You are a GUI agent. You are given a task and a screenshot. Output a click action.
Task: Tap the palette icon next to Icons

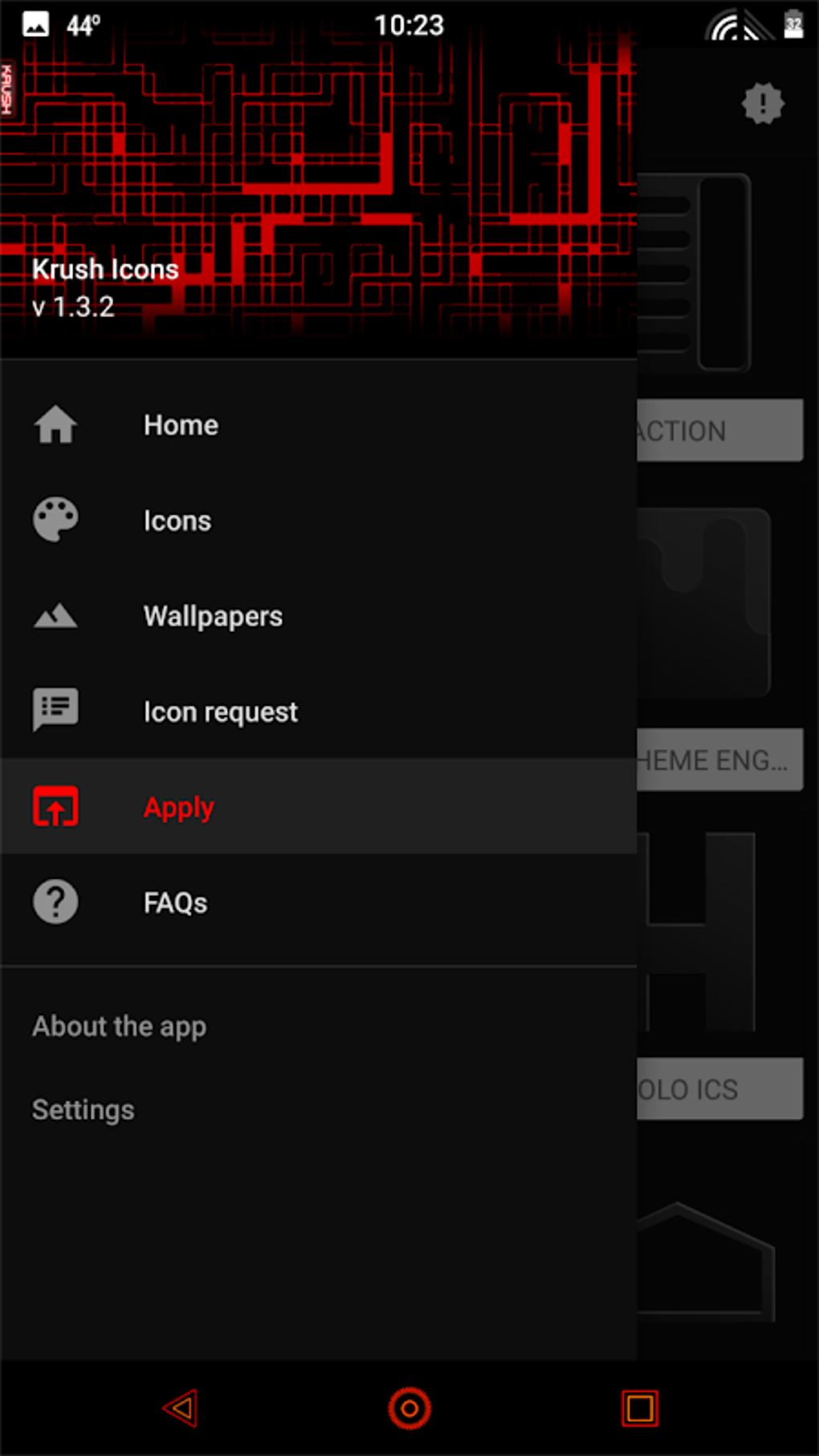coord(55,520)
